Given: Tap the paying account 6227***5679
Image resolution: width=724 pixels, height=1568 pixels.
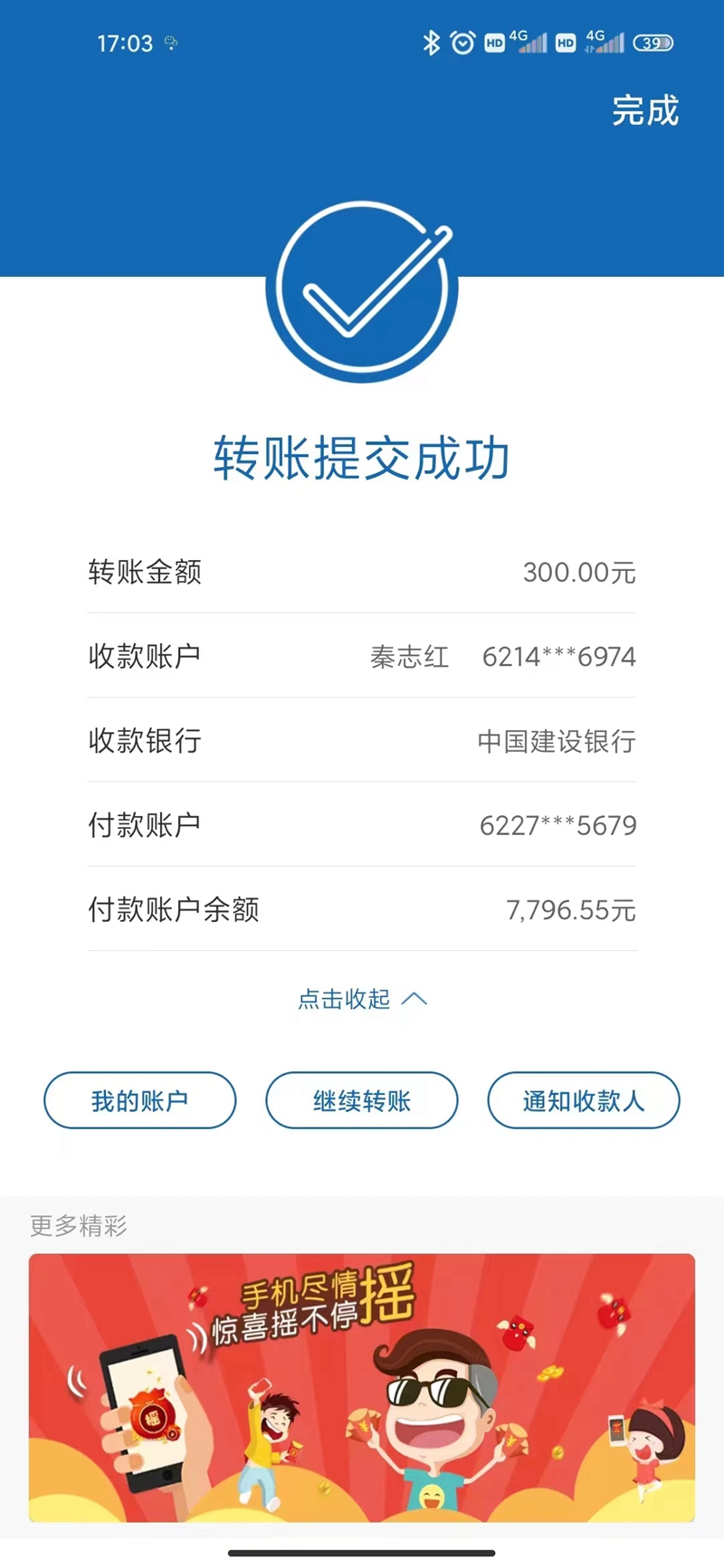Looking at the screenshot, I should [x=557, y=825].
